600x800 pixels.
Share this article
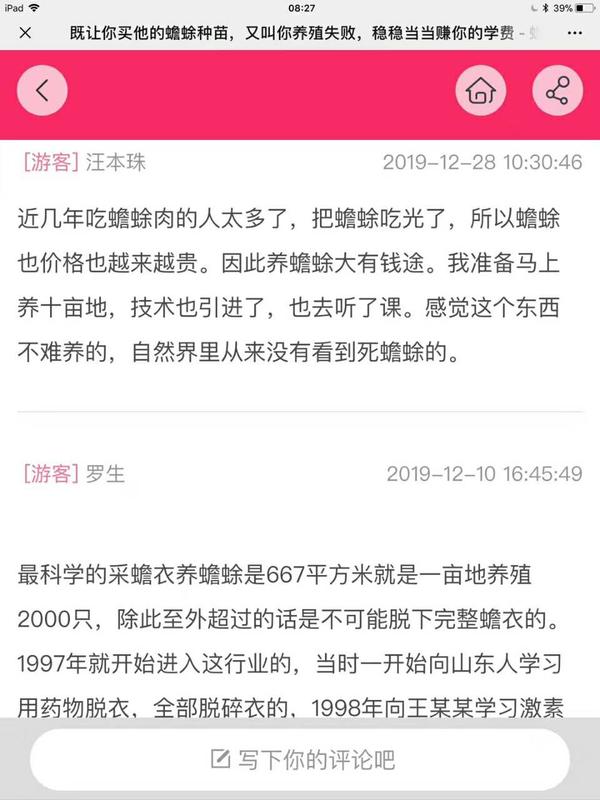click(557, 92)
